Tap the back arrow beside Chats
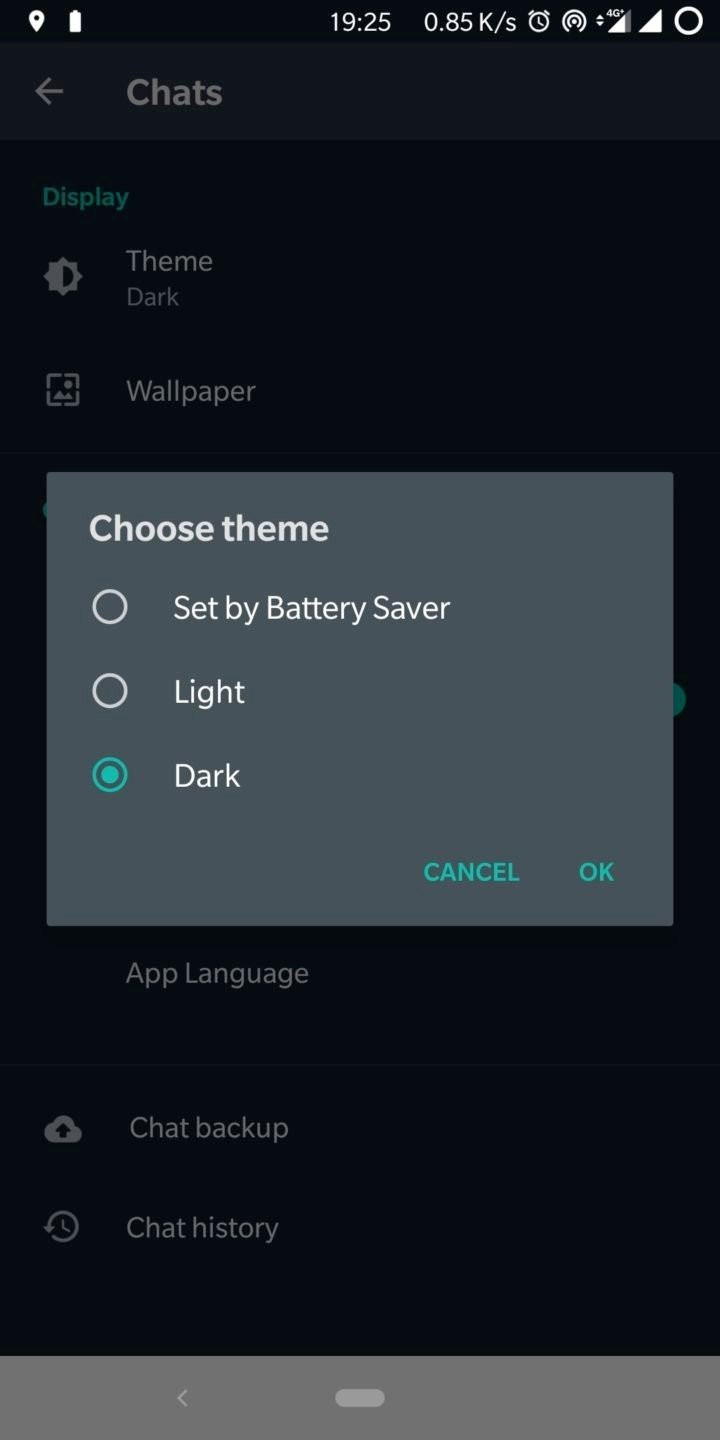The width and height of the screenshot is (720, 1440). point(49,91)
